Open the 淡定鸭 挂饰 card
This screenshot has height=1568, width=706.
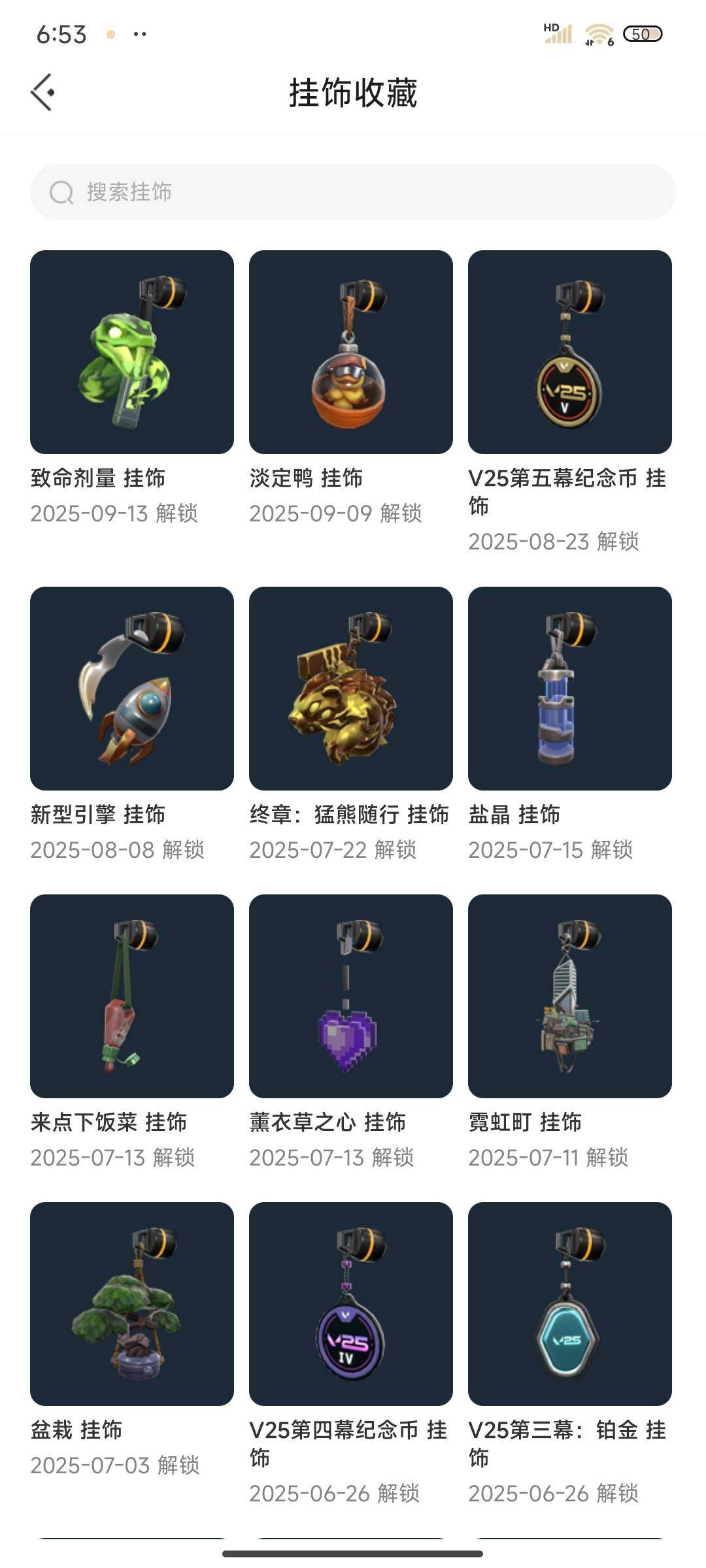[351, 352]
